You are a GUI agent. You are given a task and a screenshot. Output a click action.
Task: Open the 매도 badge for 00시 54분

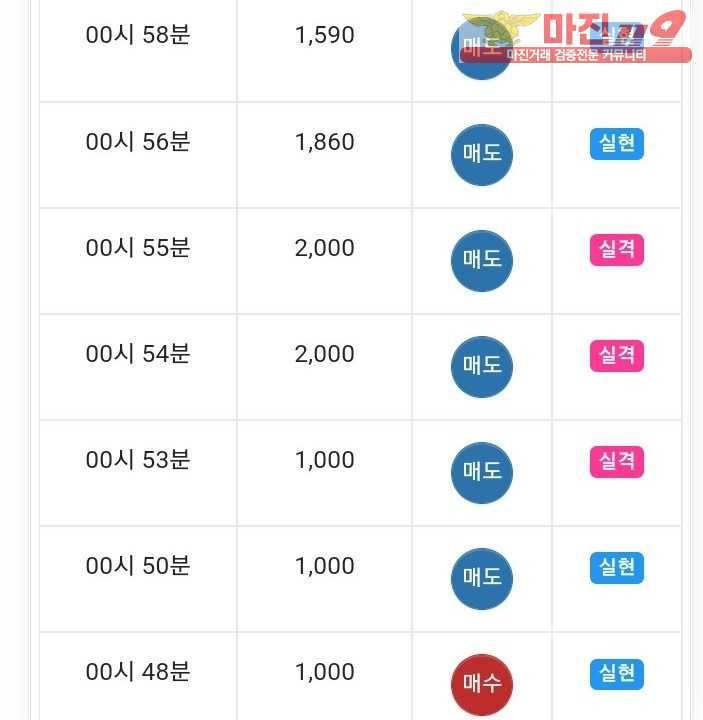(482, 367)
